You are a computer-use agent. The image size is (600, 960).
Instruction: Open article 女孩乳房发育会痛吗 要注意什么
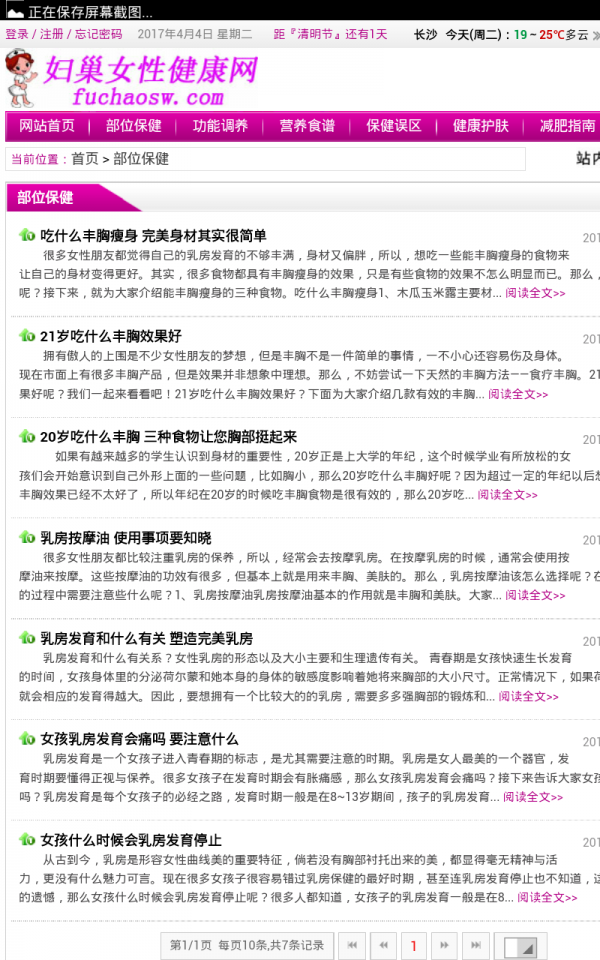tap(139, 739)
